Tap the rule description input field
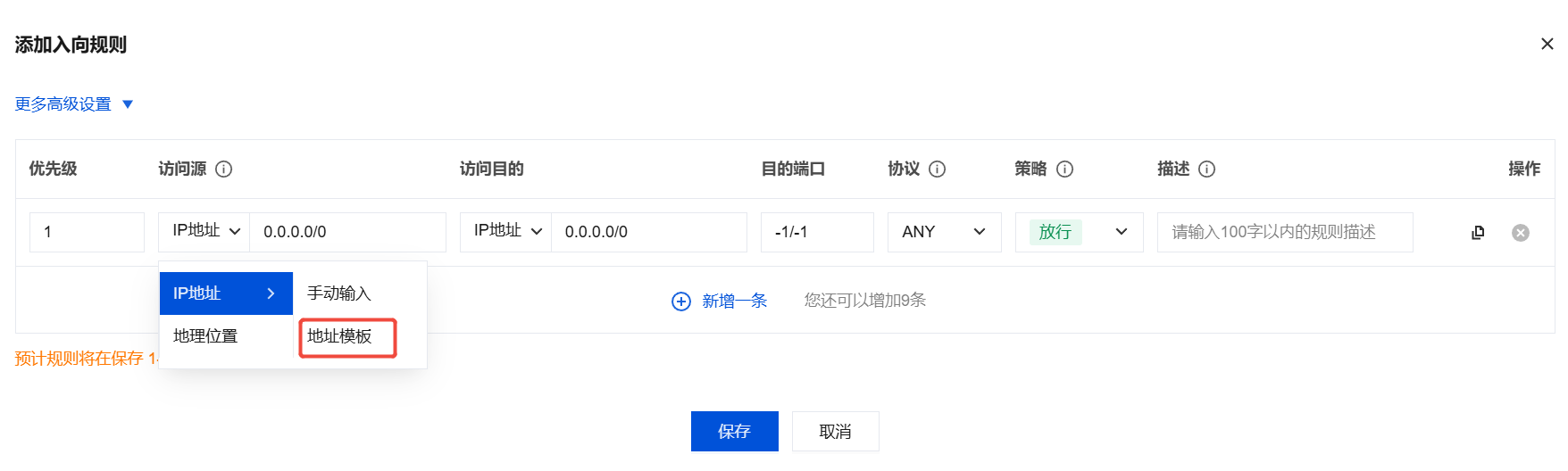 pos(1285,232)
